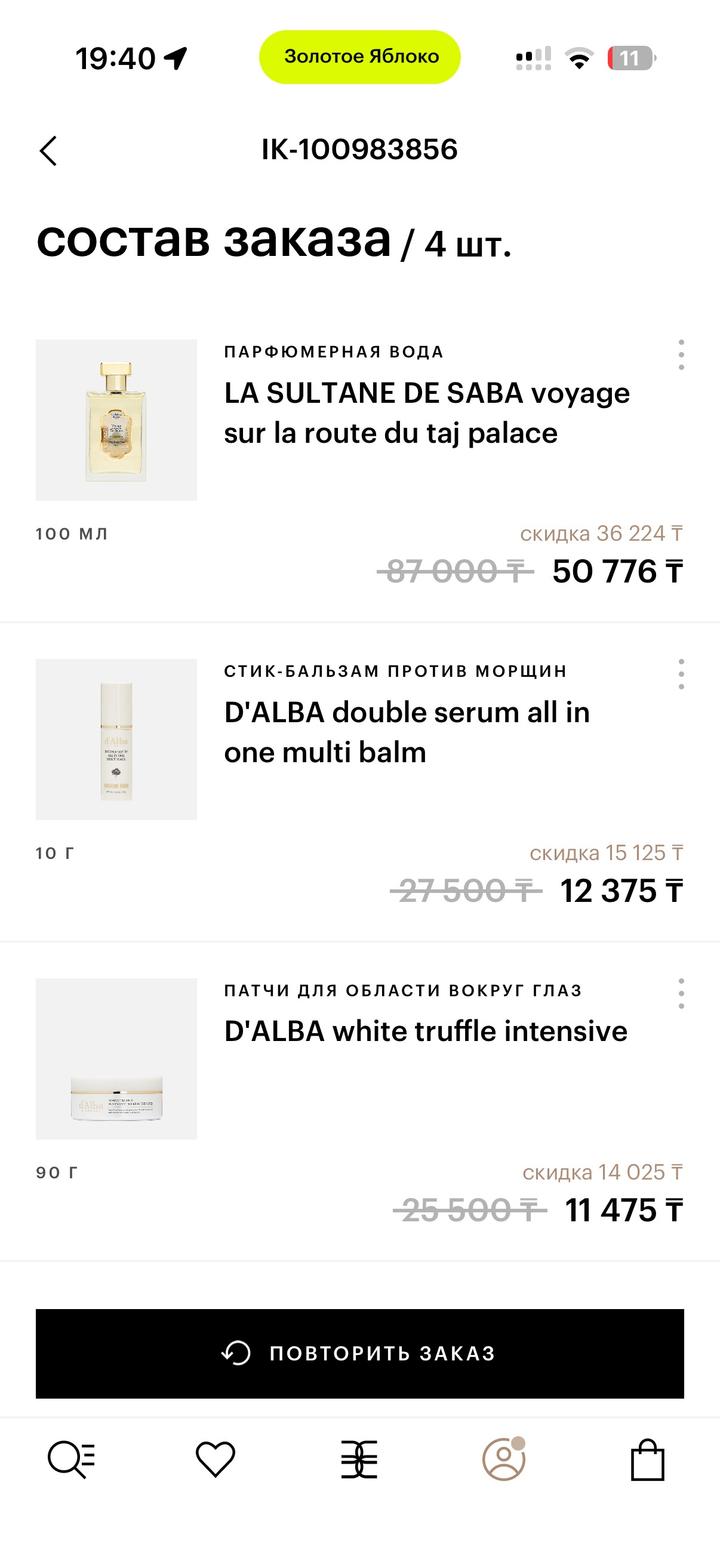The image size is (720, 1565).
Task: Open the shopping bag tab
Action: tap(648, 1460)
